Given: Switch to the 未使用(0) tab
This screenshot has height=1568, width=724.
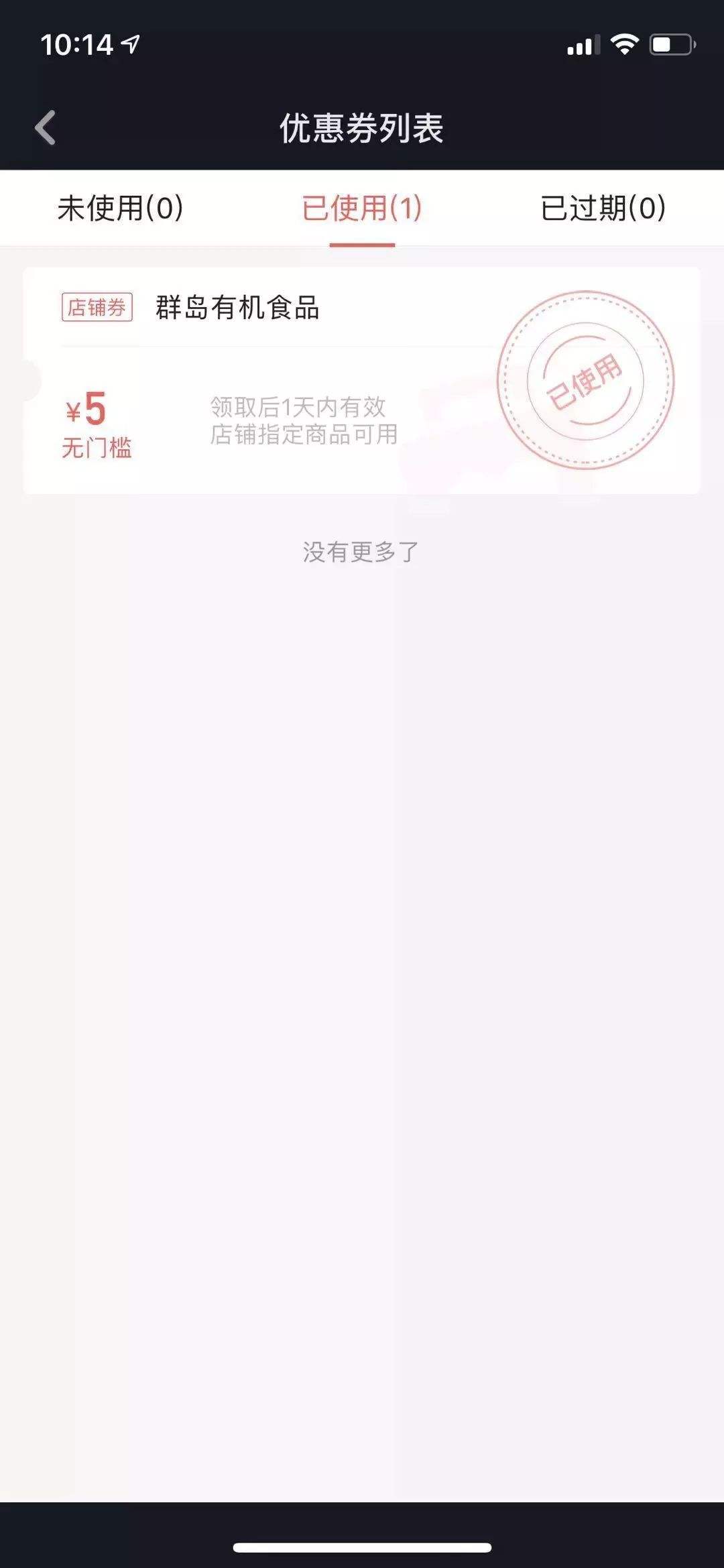Looking at the screenshot, I should [121, 208].
